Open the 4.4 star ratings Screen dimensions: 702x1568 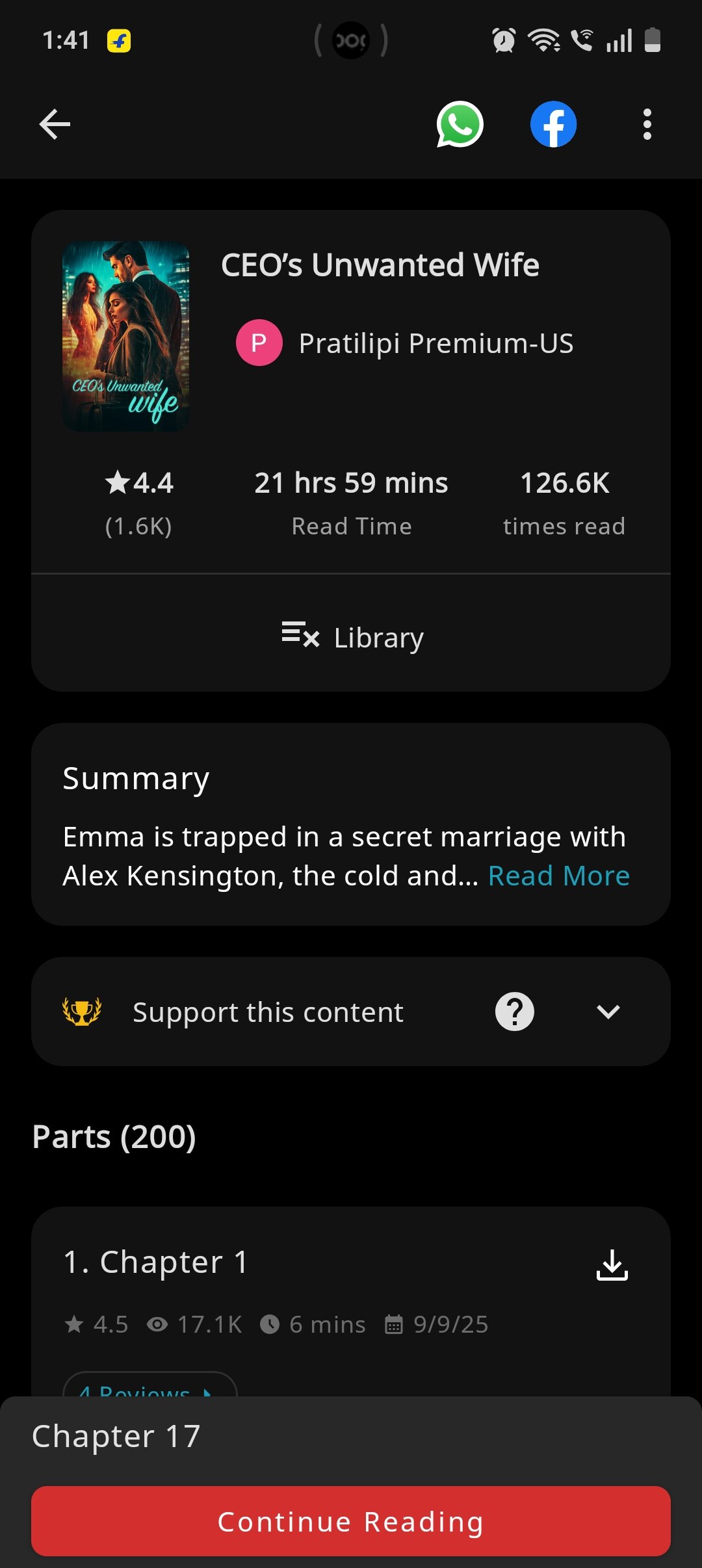139,503
